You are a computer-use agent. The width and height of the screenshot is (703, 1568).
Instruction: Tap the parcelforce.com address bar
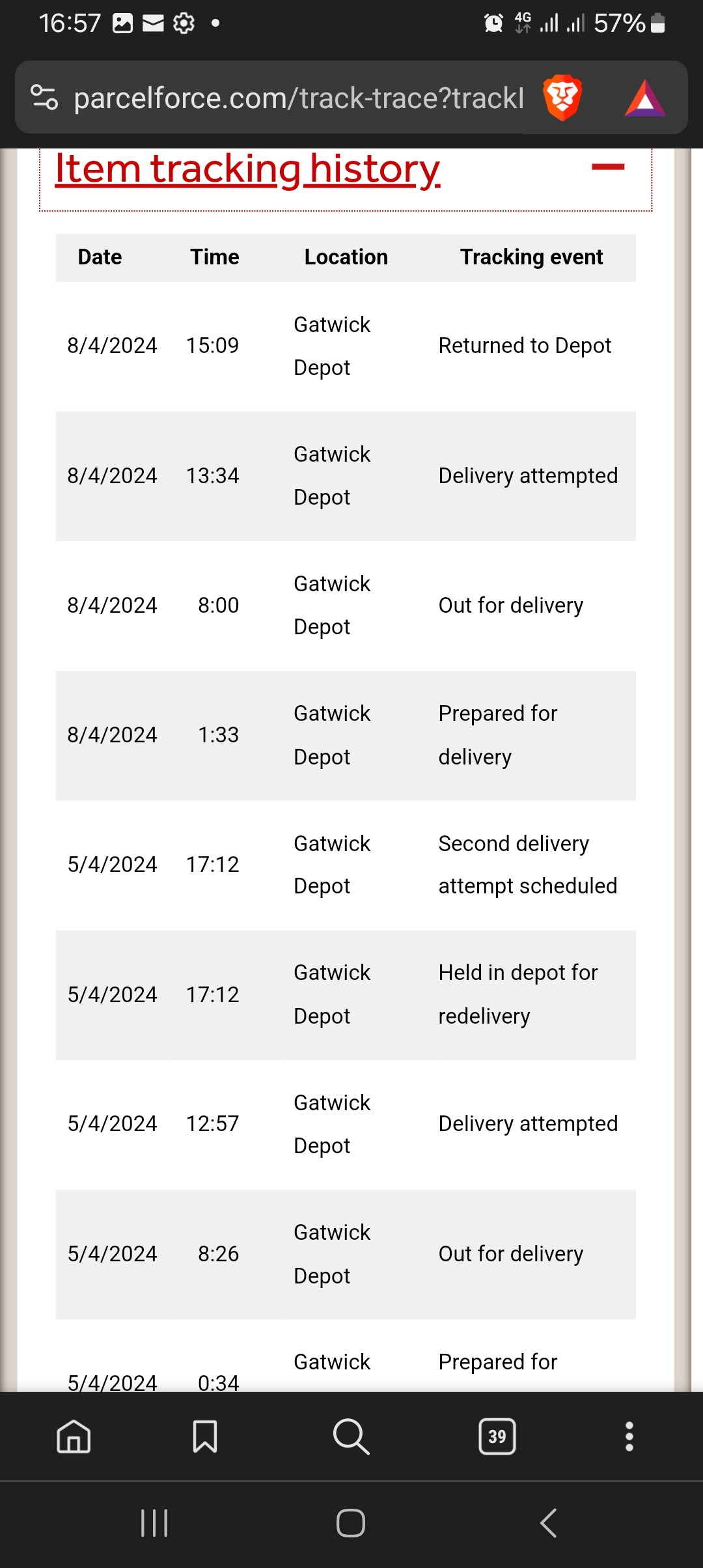298,98
